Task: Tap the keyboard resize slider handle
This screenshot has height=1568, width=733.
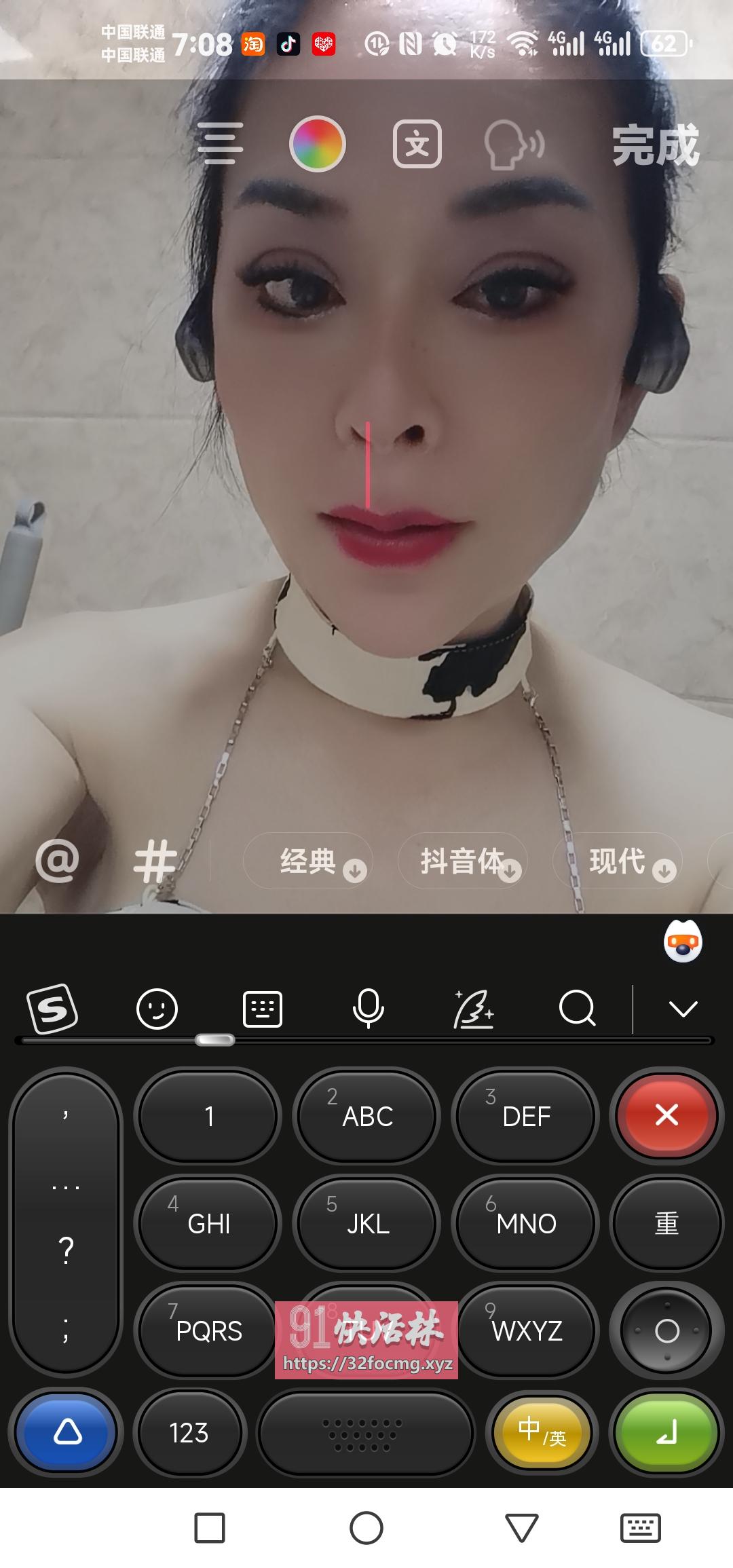Action: tap(216, 1039)
